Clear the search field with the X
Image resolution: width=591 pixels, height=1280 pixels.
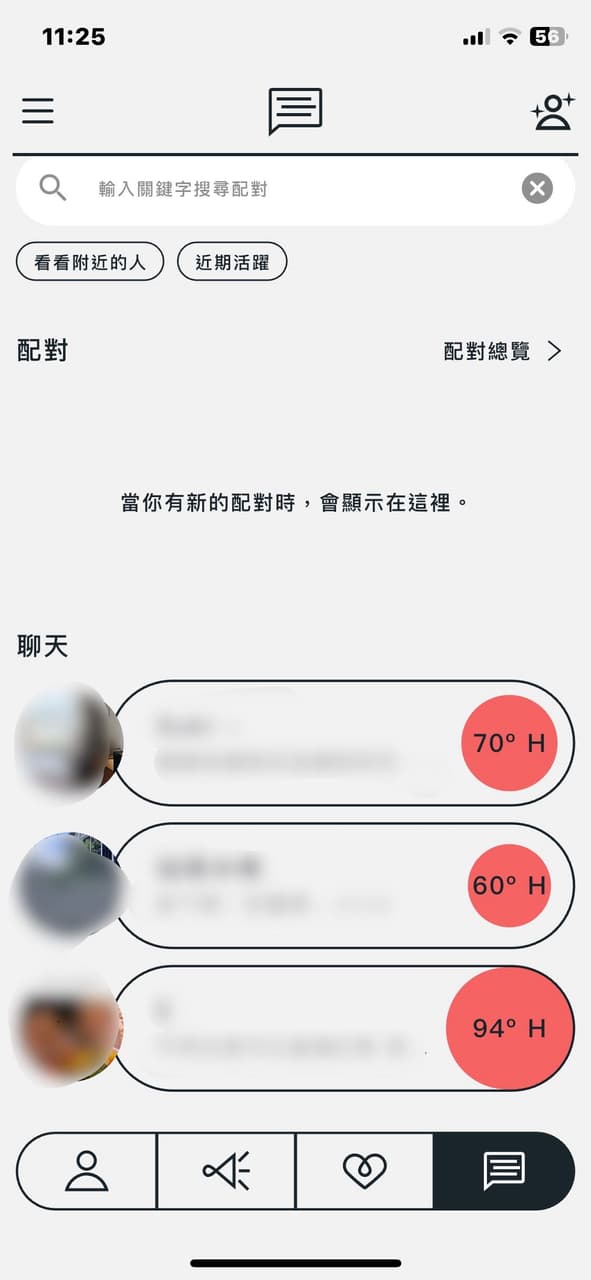click(x=538, y=188)
